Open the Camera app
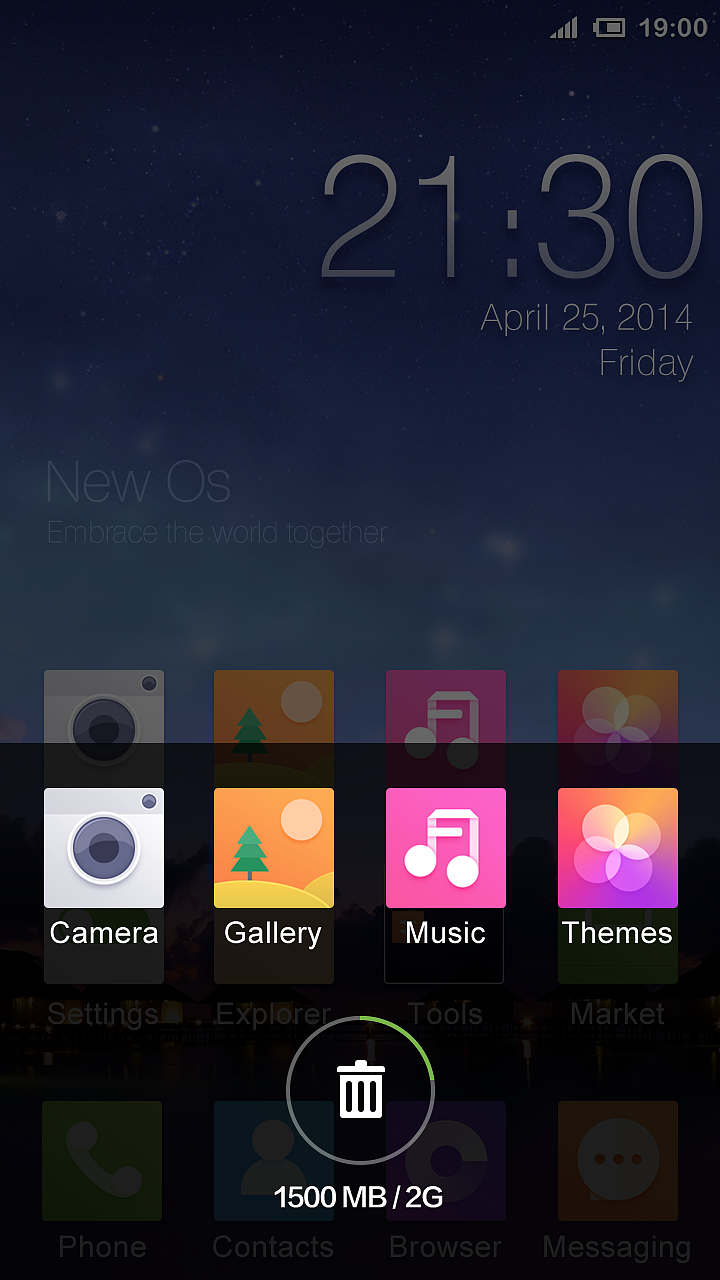 pos(103,847)
